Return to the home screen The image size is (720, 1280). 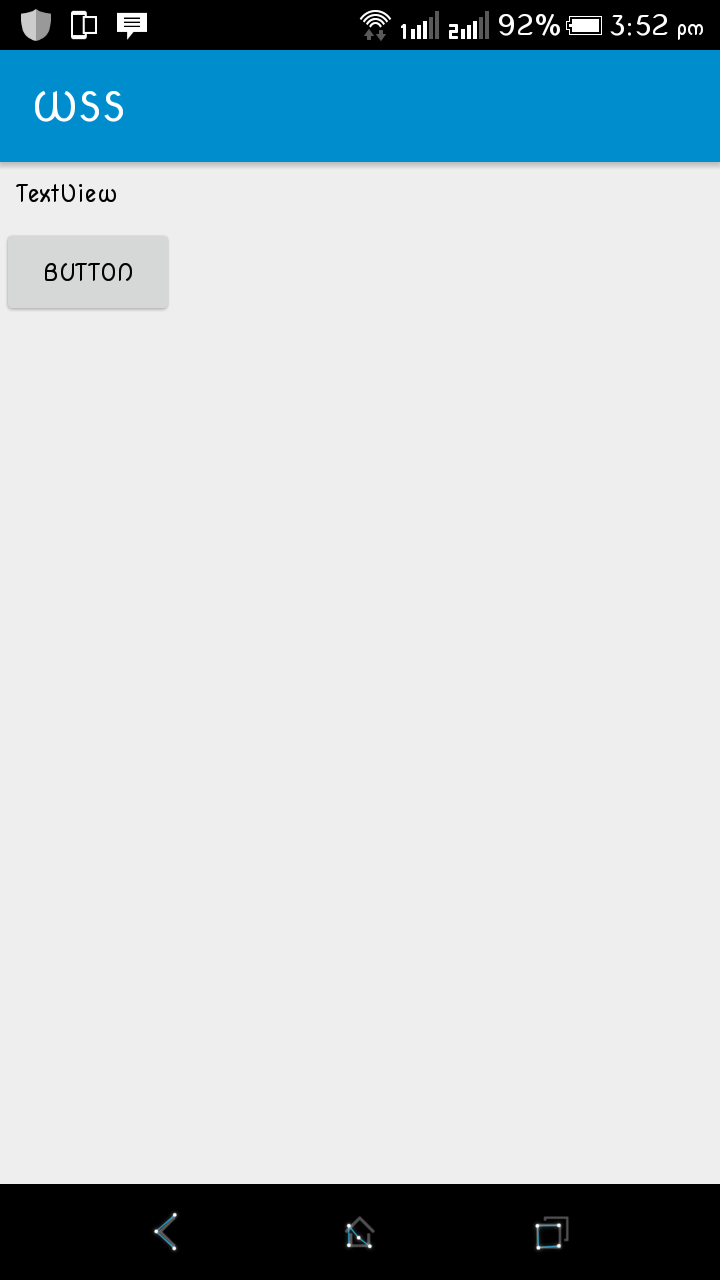click(359, 1232)
